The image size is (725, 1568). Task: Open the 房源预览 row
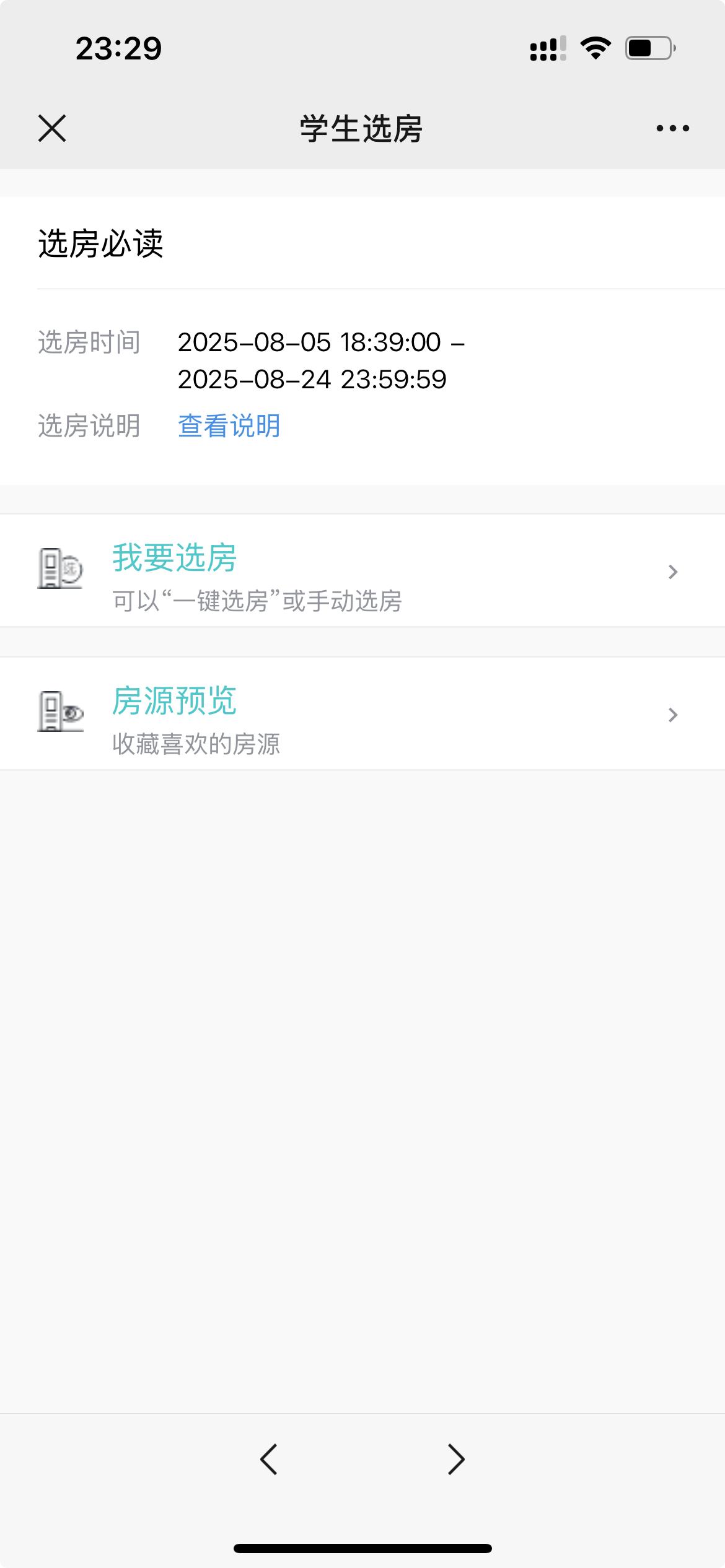click(362, 713)
